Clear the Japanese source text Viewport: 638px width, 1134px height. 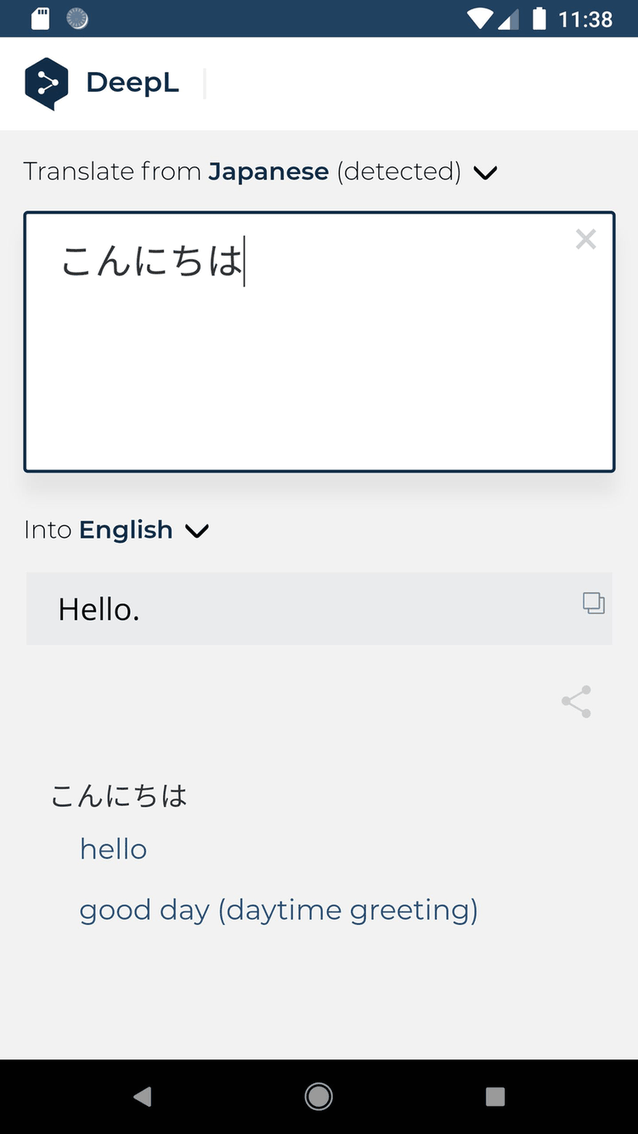click(586, 239)
